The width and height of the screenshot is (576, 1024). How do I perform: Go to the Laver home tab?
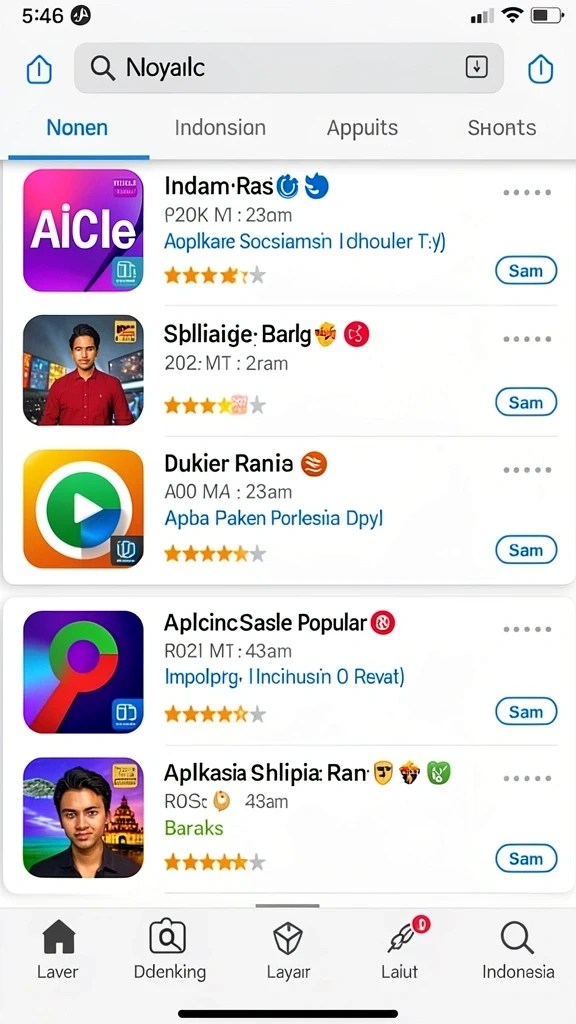(59, 951)
